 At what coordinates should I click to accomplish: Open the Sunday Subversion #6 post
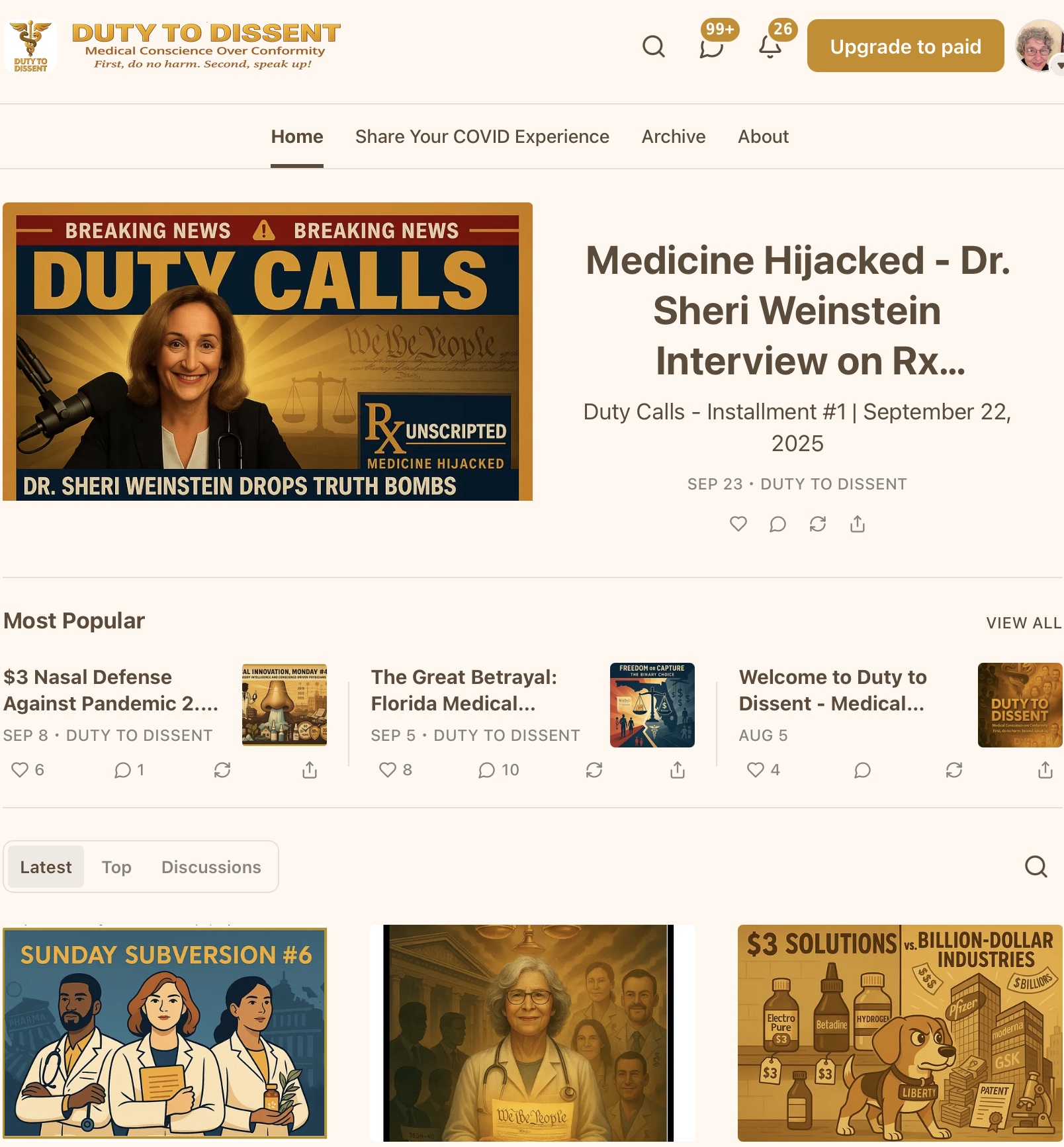(165, 1032)
